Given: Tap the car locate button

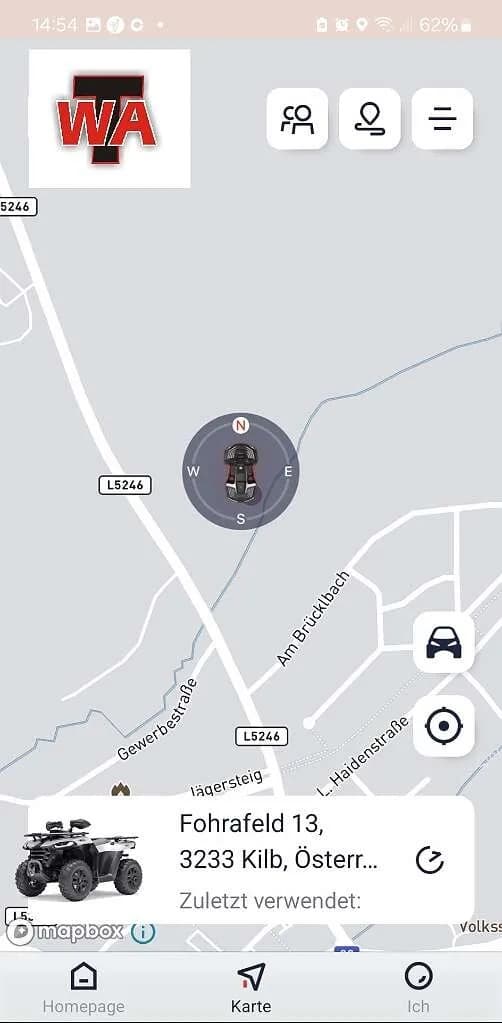Looking at the screenshot, I should point(444,642).
